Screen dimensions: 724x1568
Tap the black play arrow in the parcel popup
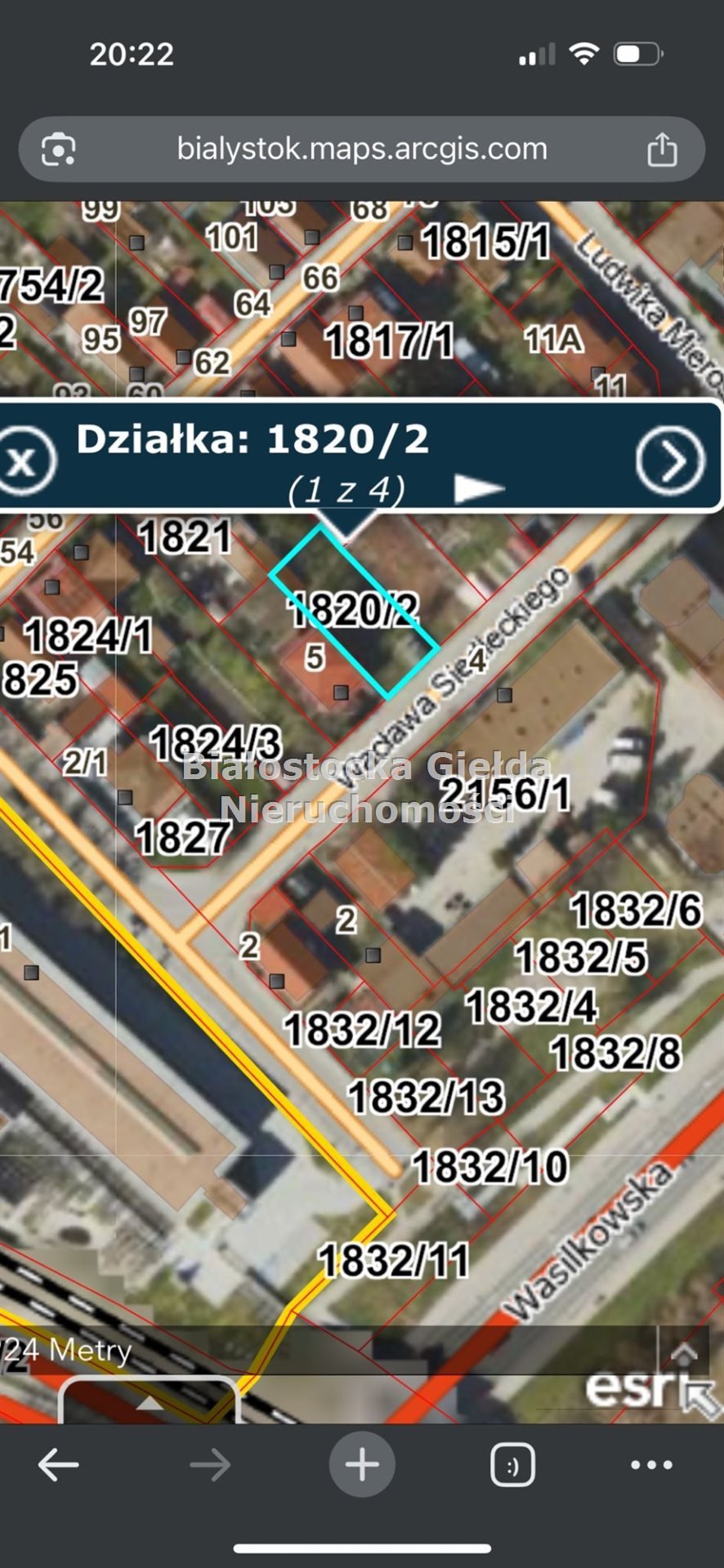478,489
